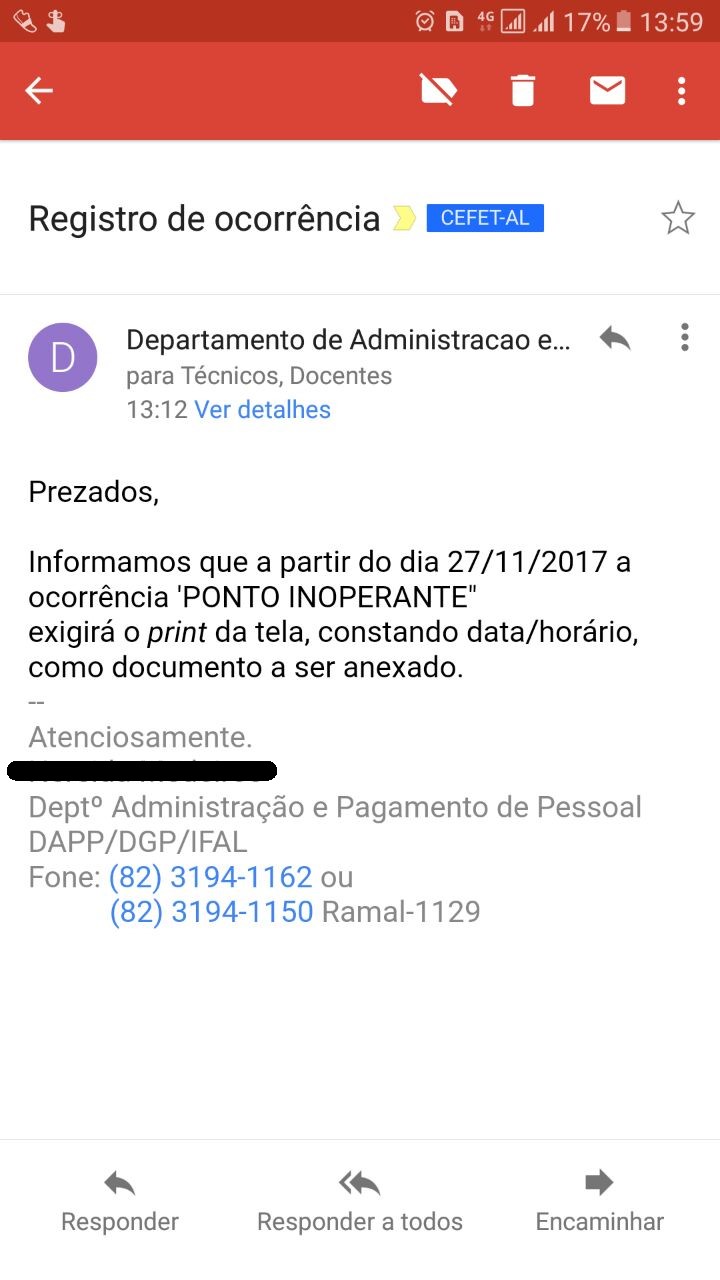The width and height of the screenshot is (720, 1280).
Task: Go back to the inbox
Action: pyautogui.click(x=39, y=91)
